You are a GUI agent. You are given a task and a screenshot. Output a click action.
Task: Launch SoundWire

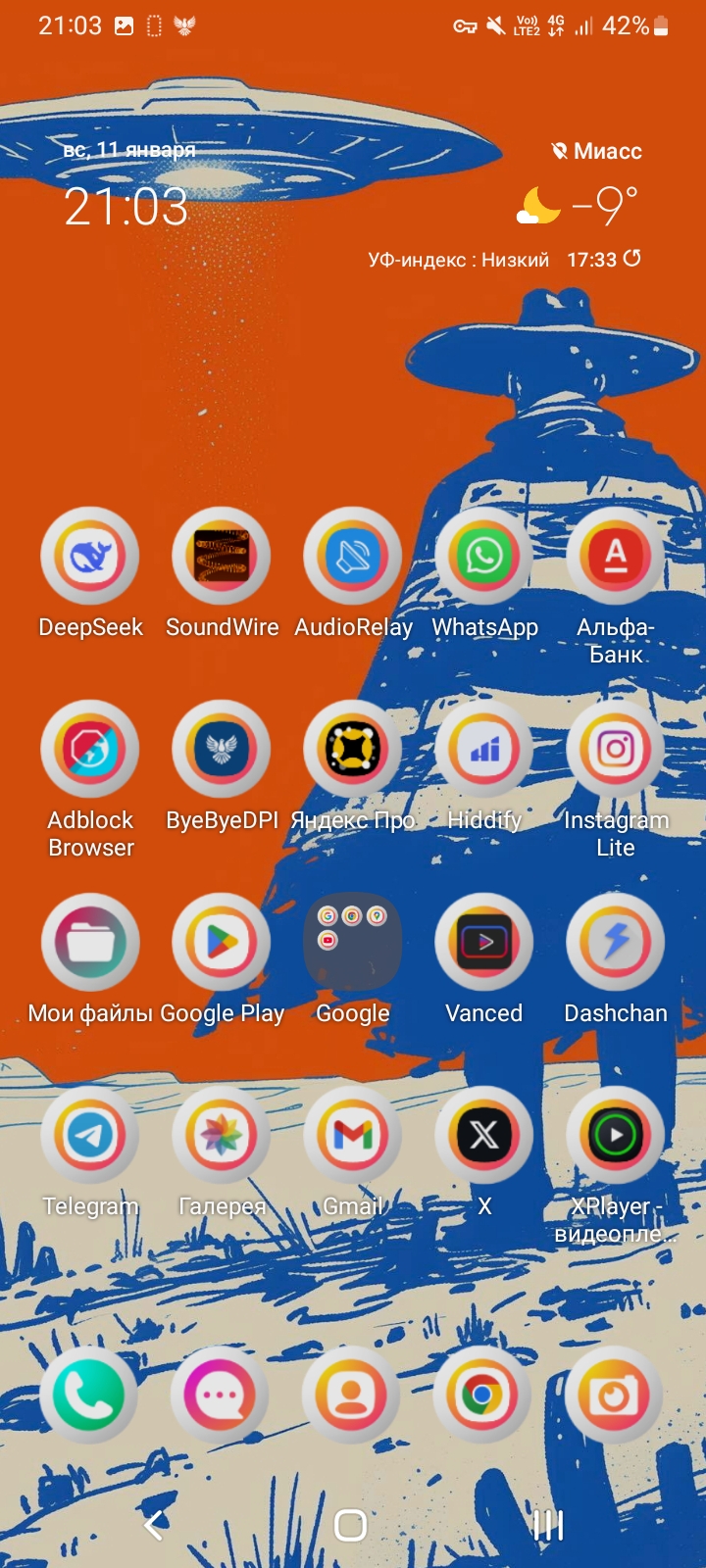pyautogui.click(x=222, y=556)
